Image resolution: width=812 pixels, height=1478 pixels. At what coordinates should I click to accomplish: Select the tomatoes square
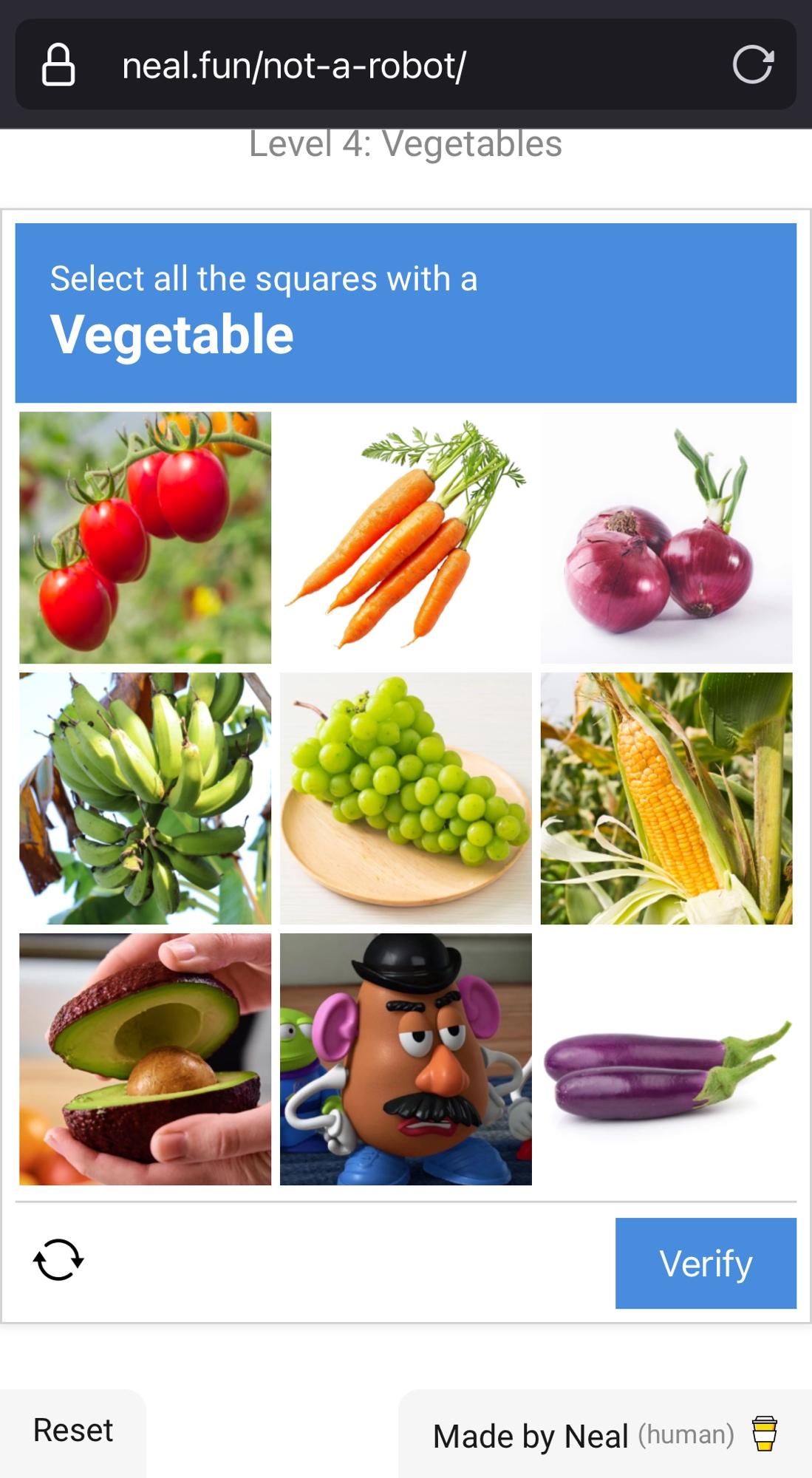145,537
